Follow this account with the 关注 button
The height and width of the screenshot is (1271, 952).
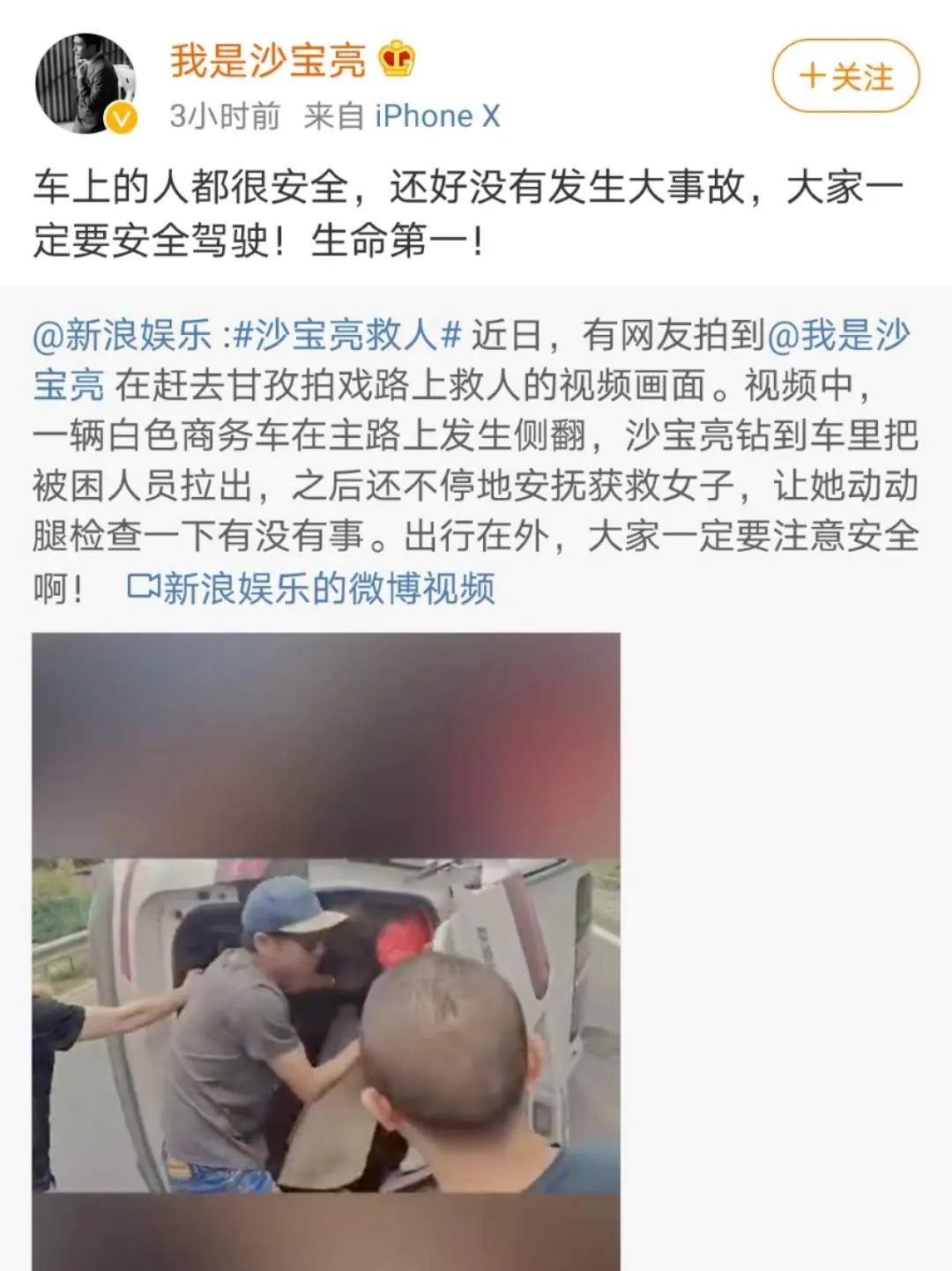click(x=845, y=77)
